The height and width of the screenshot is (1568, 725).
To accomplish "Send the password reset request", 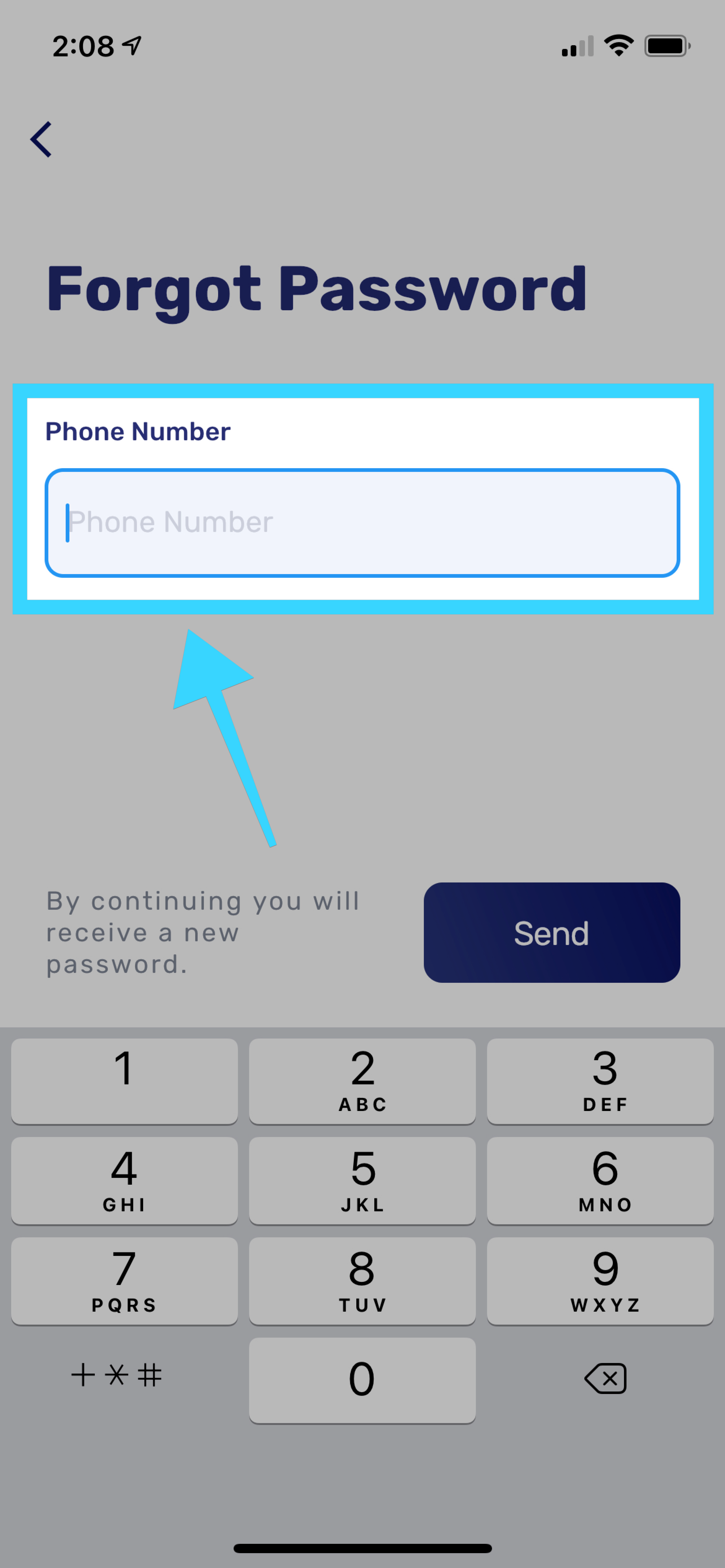I will tap(551, 933).
